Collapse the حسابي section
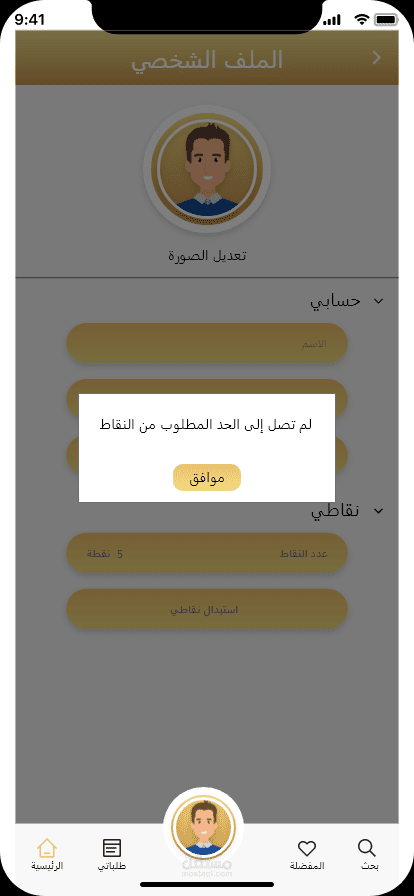Screen dimensions: 414x896 [x=378, y=301]
